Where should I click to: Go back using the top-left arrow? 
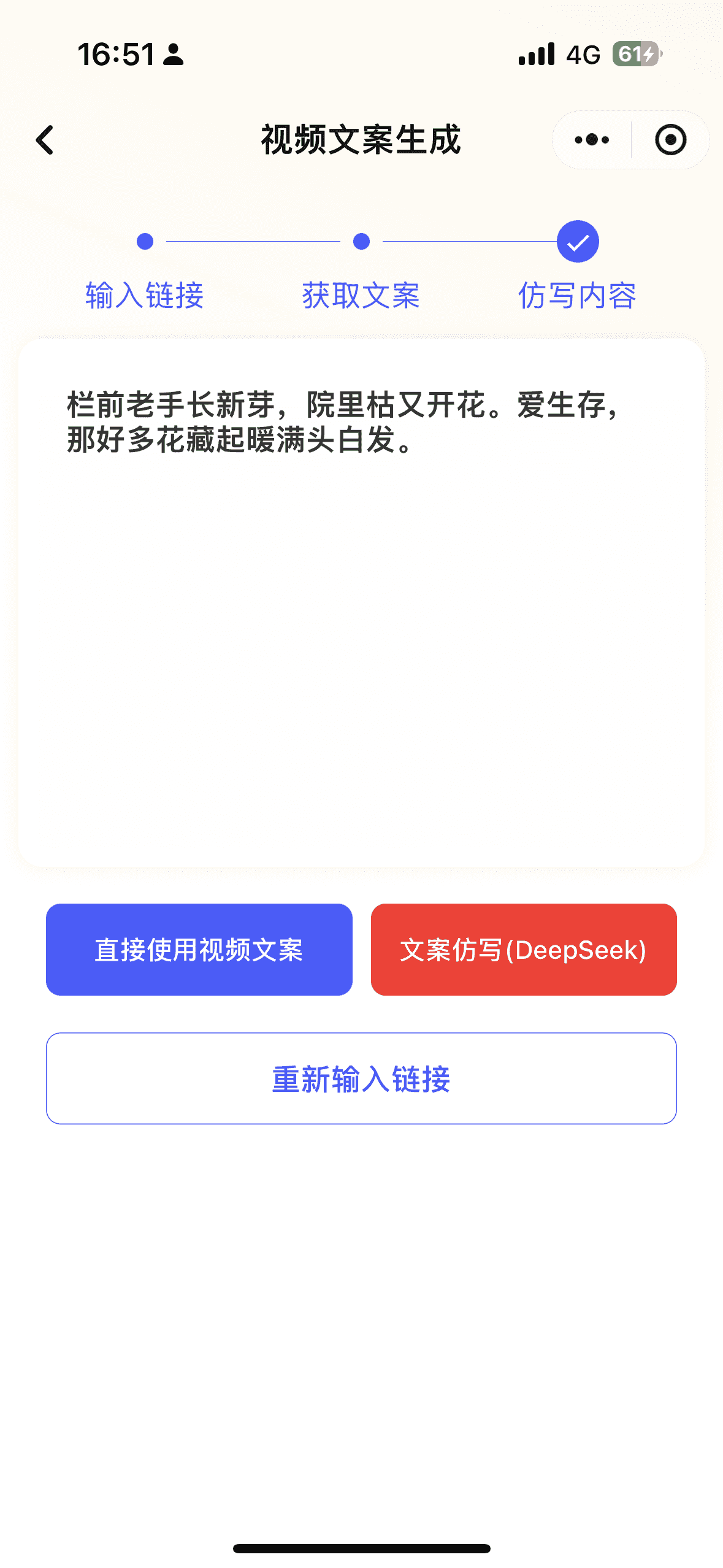tap(45, 140)
